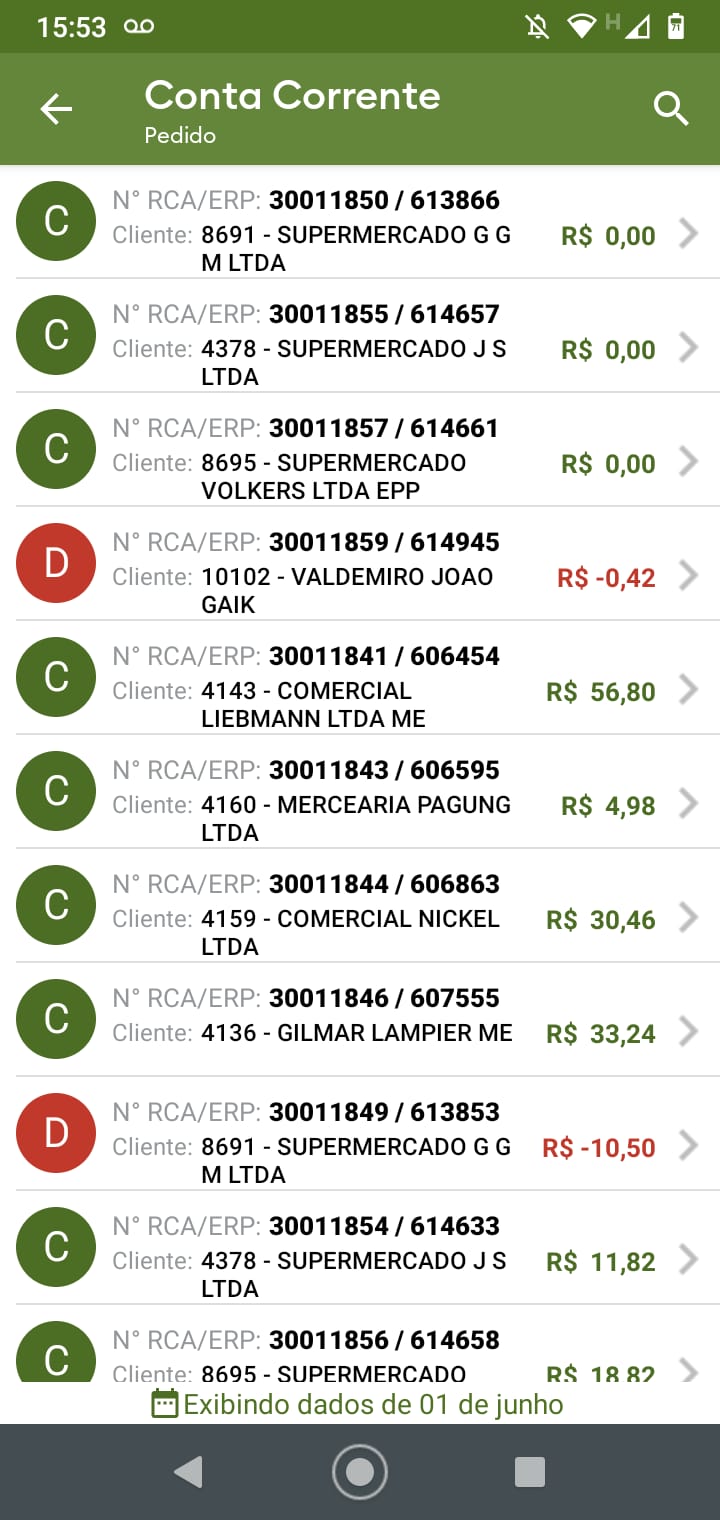Open the system recent apps view
The height and width of the screenshot is (1520, 720).
tap(529, 1471)
